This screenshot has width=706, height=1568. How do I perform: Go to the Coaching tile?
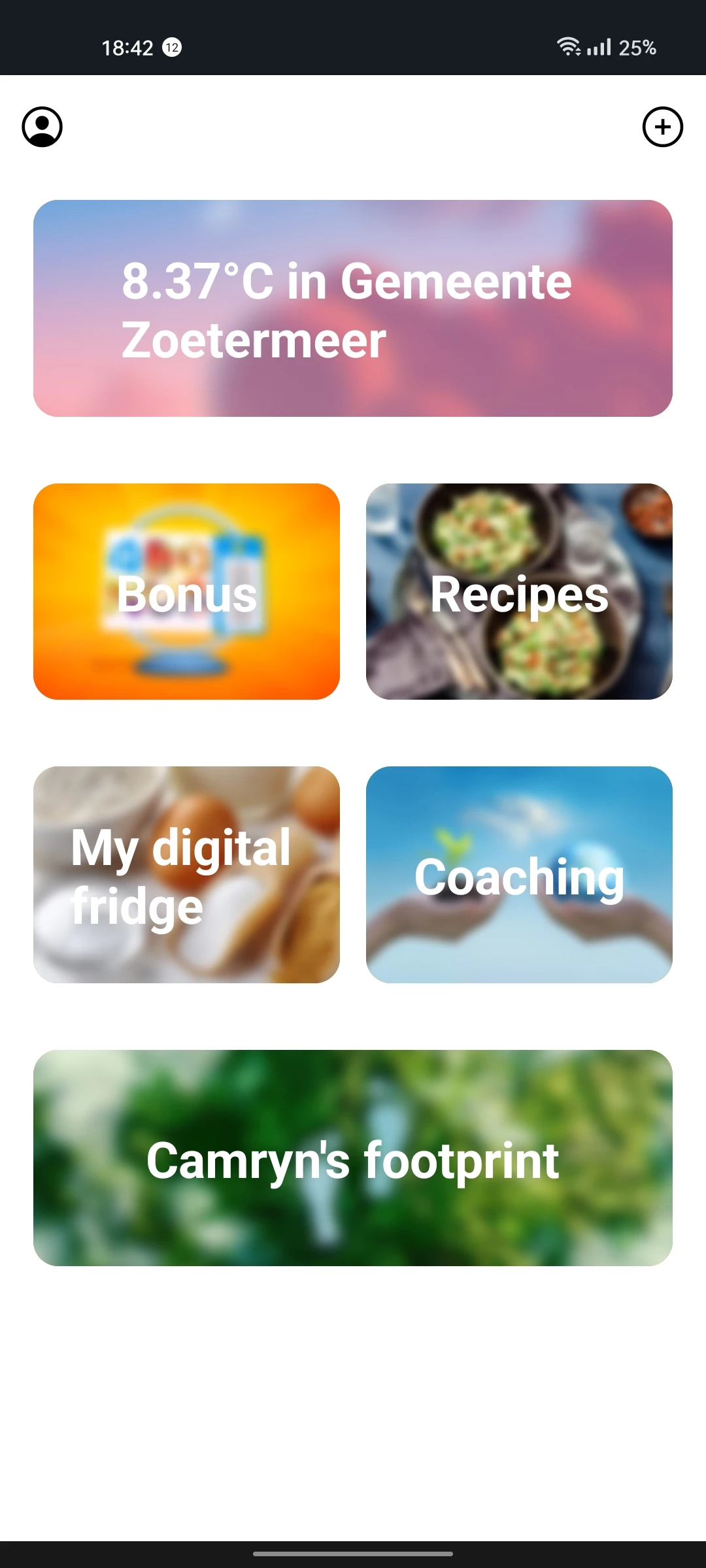click(519, 875)
